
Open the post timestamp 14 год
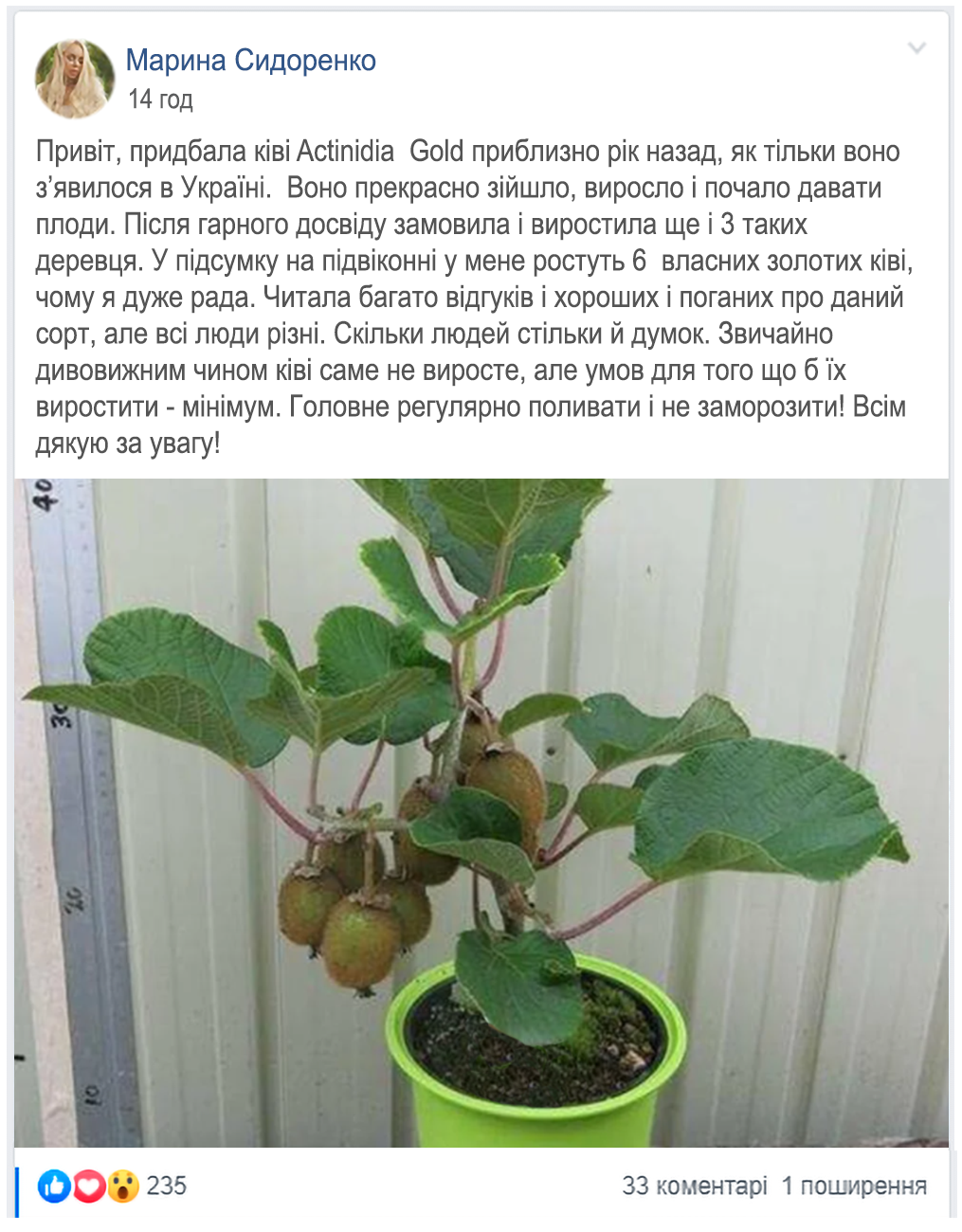pos(160,100)
